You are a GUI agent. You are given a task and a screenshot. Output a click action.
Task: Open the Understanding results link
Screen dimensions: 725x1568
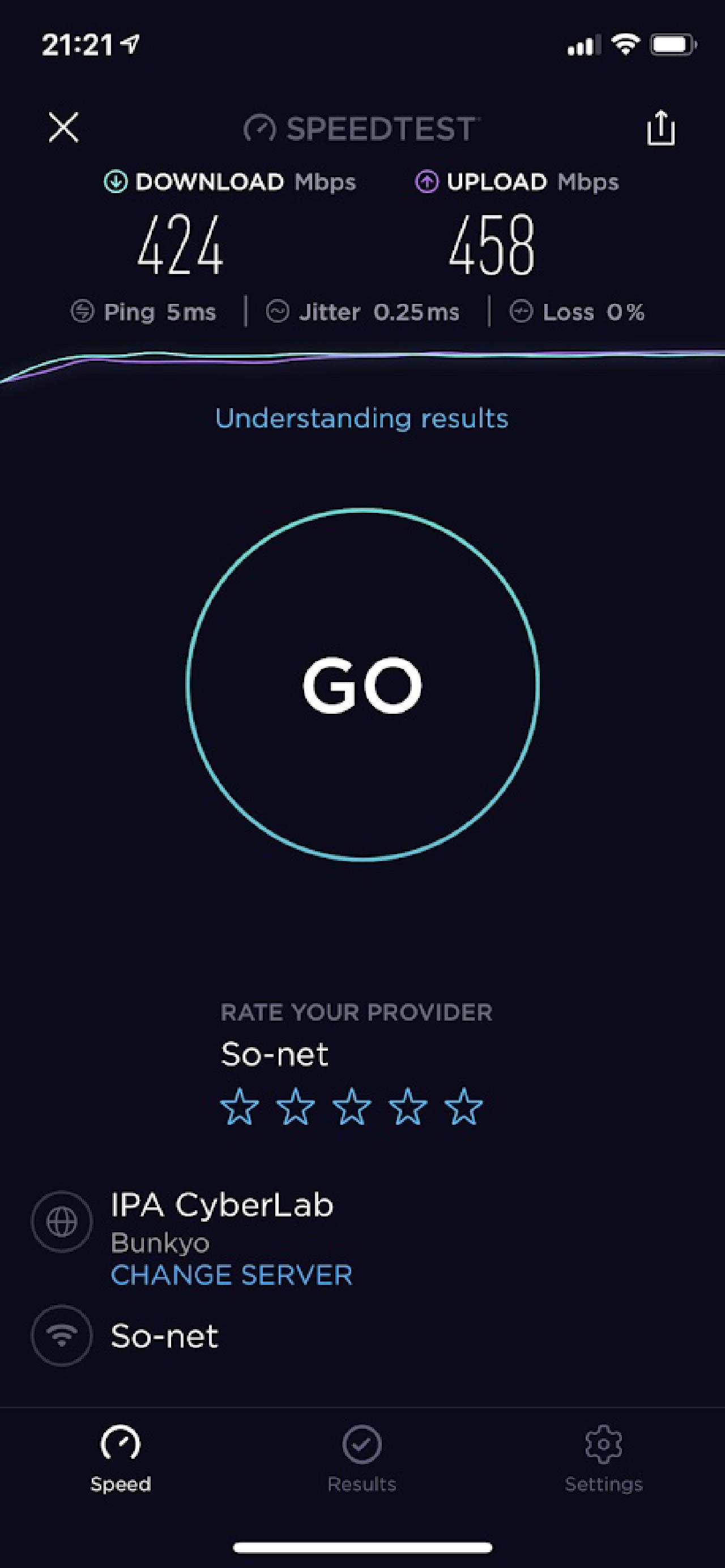[361, 418]
